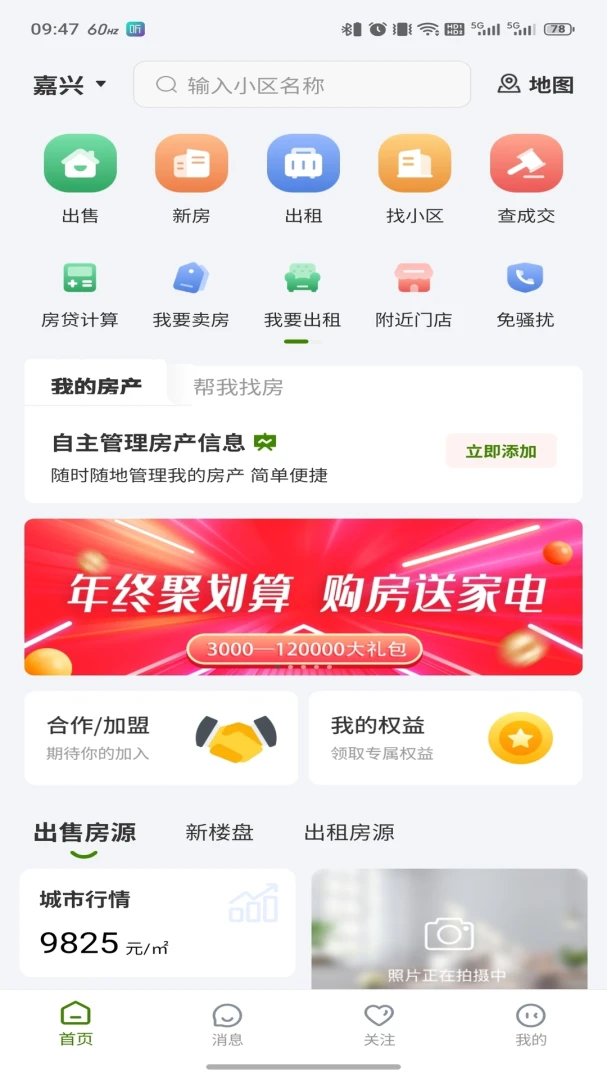Viewport: 607px width, 1080px height.
Task: Open the 合作/加盟 card
Action: [x=161, y=738]
